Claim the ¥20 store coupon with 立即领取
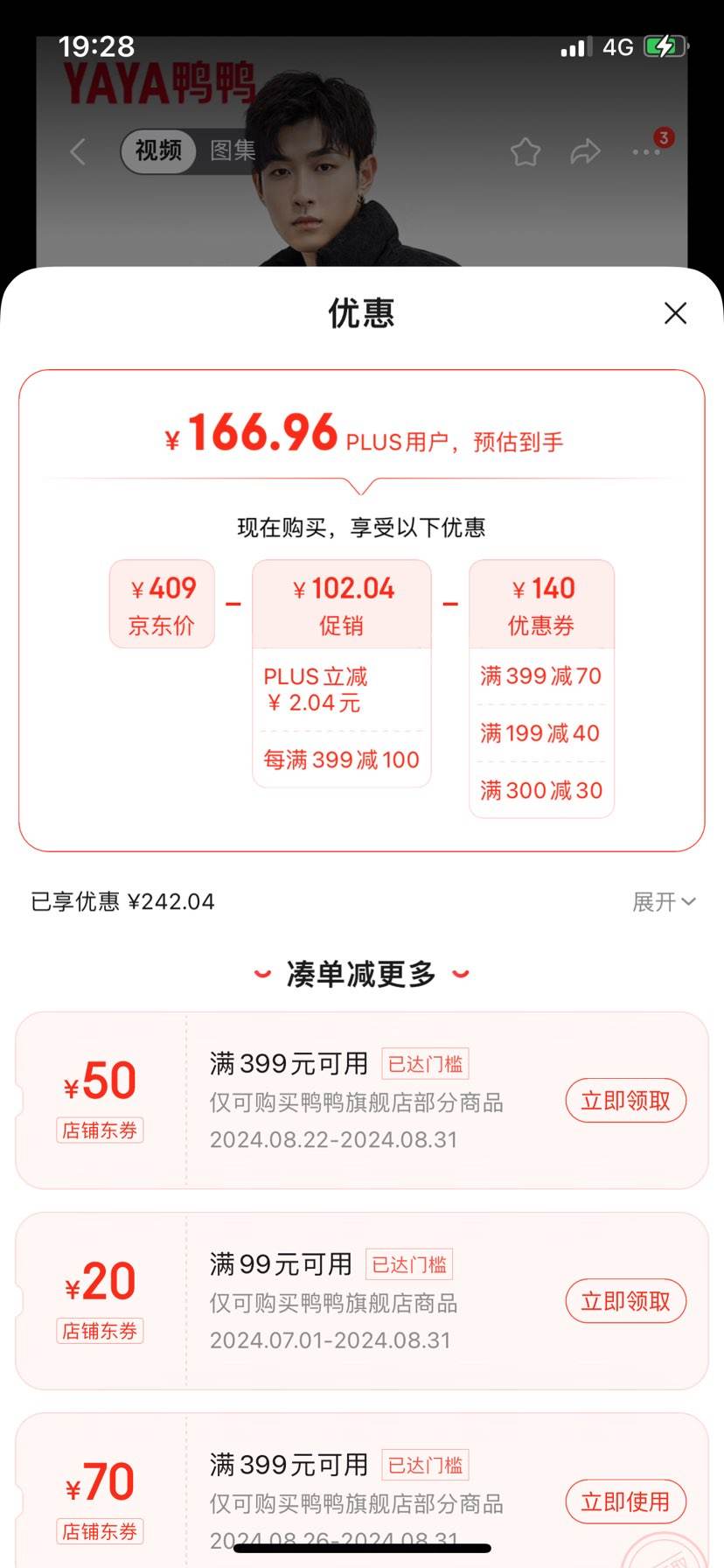The width and height of the screenshot is (724, 1568). 625,1301
